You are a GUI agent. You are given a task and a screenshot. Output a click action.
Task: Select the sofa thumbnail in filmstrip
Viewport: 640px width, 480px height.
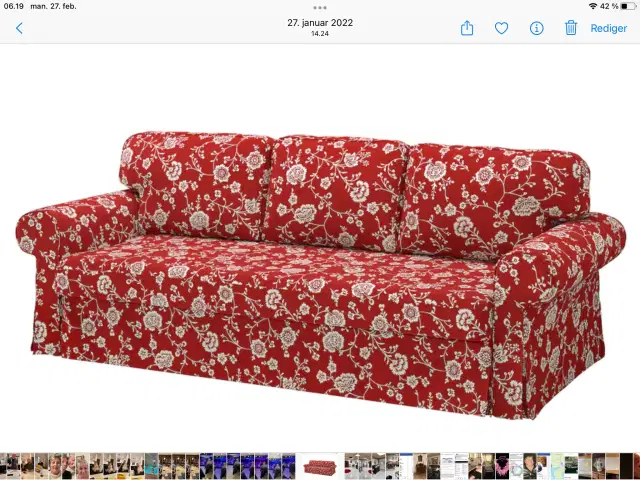click(x=320, y=465)
